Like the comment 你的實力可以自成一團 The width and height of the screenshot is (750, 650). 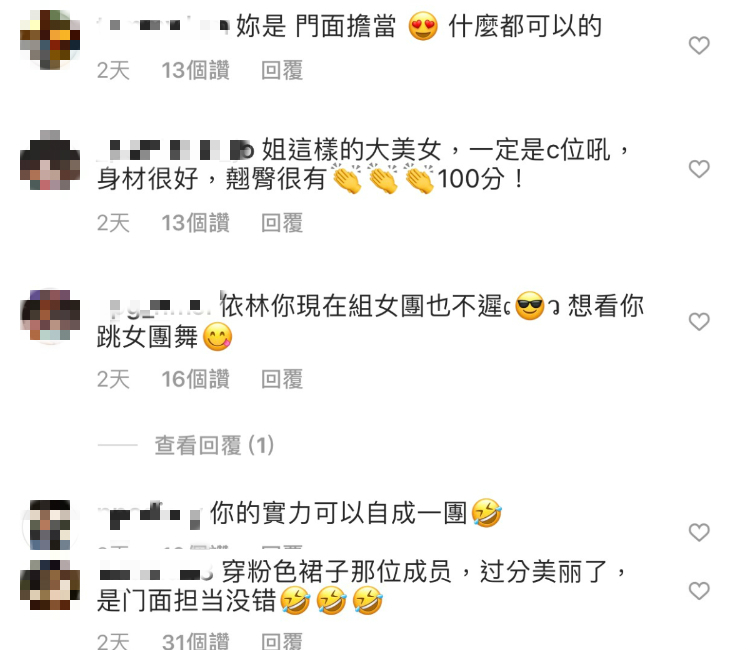coord(699,532)
